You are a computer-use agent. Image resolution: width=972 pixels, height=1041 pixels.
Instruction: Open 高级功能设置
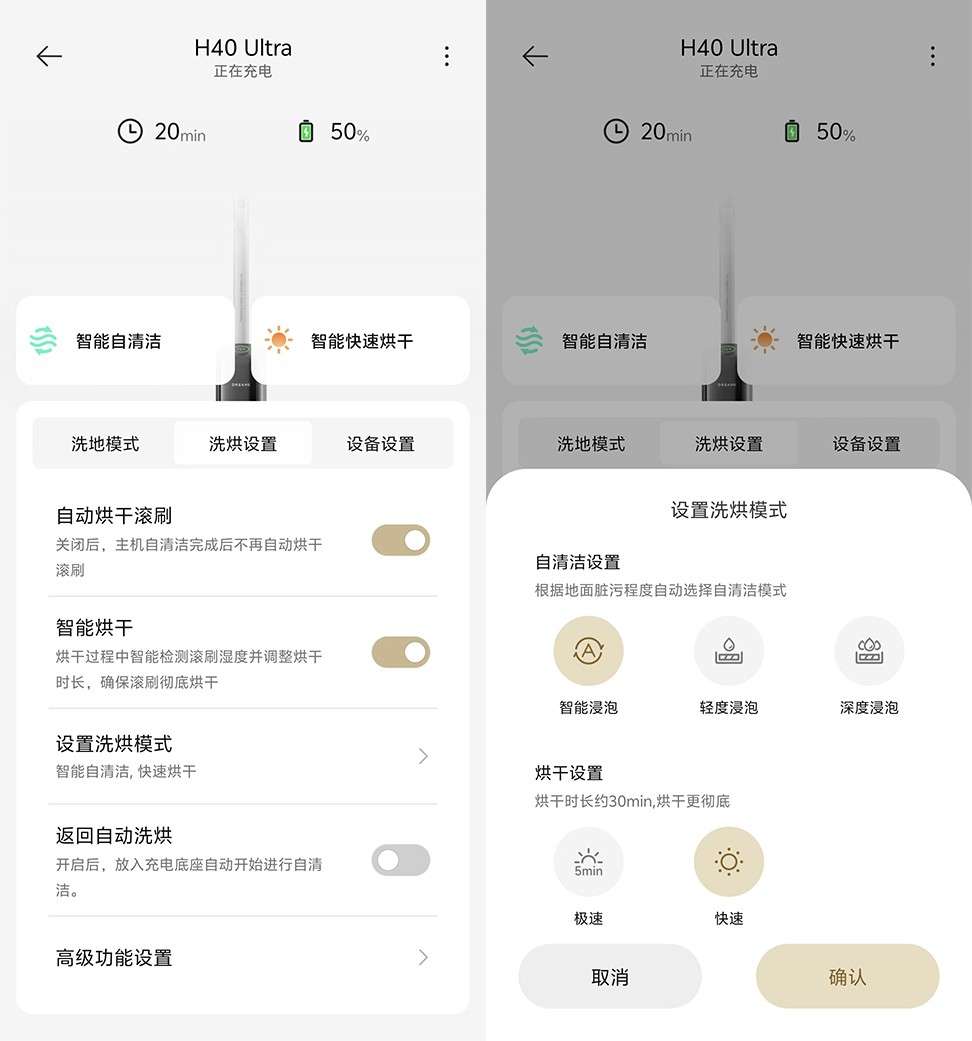242,958
